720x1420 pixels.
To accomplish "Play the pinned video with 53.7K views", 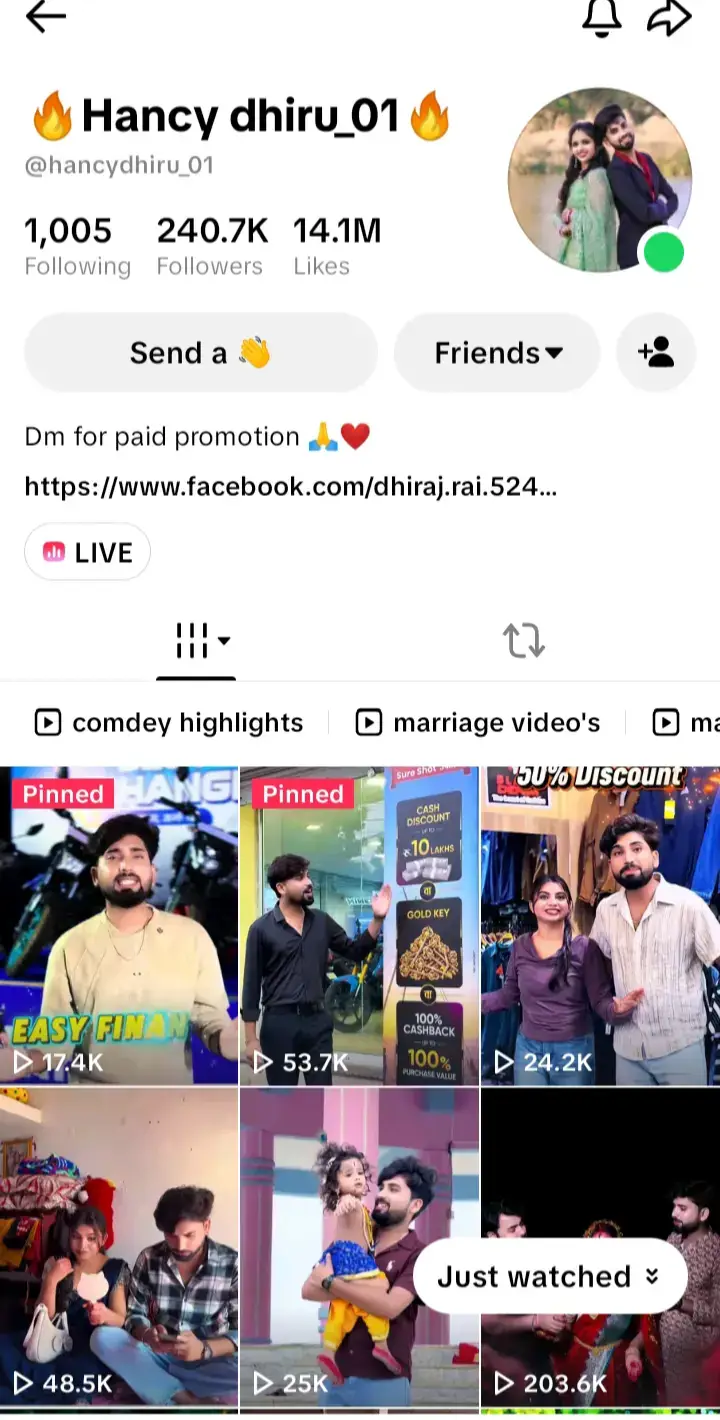I will (360, 925).
